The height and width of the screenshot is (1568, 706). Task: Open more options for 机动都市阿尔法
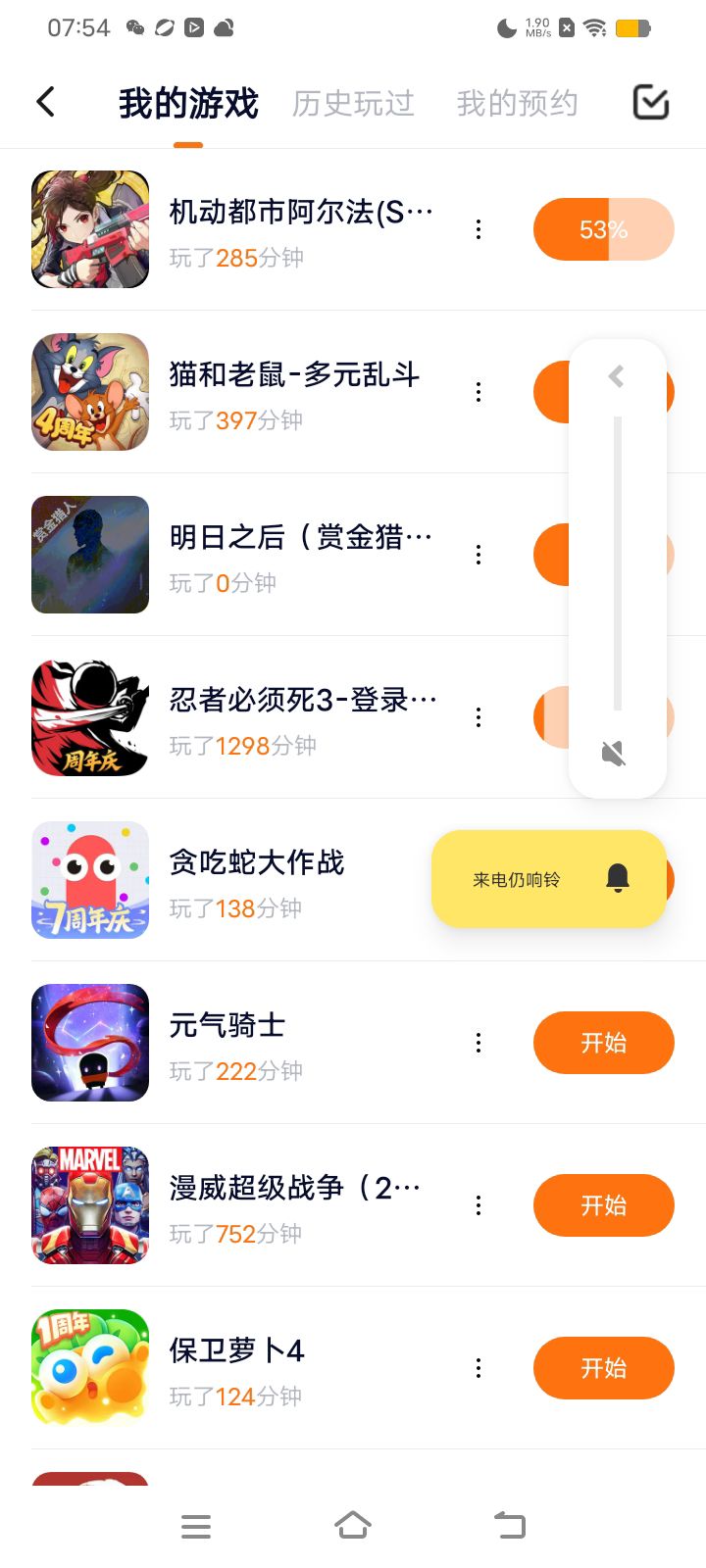pyautogui.click(x=479, y=229)
